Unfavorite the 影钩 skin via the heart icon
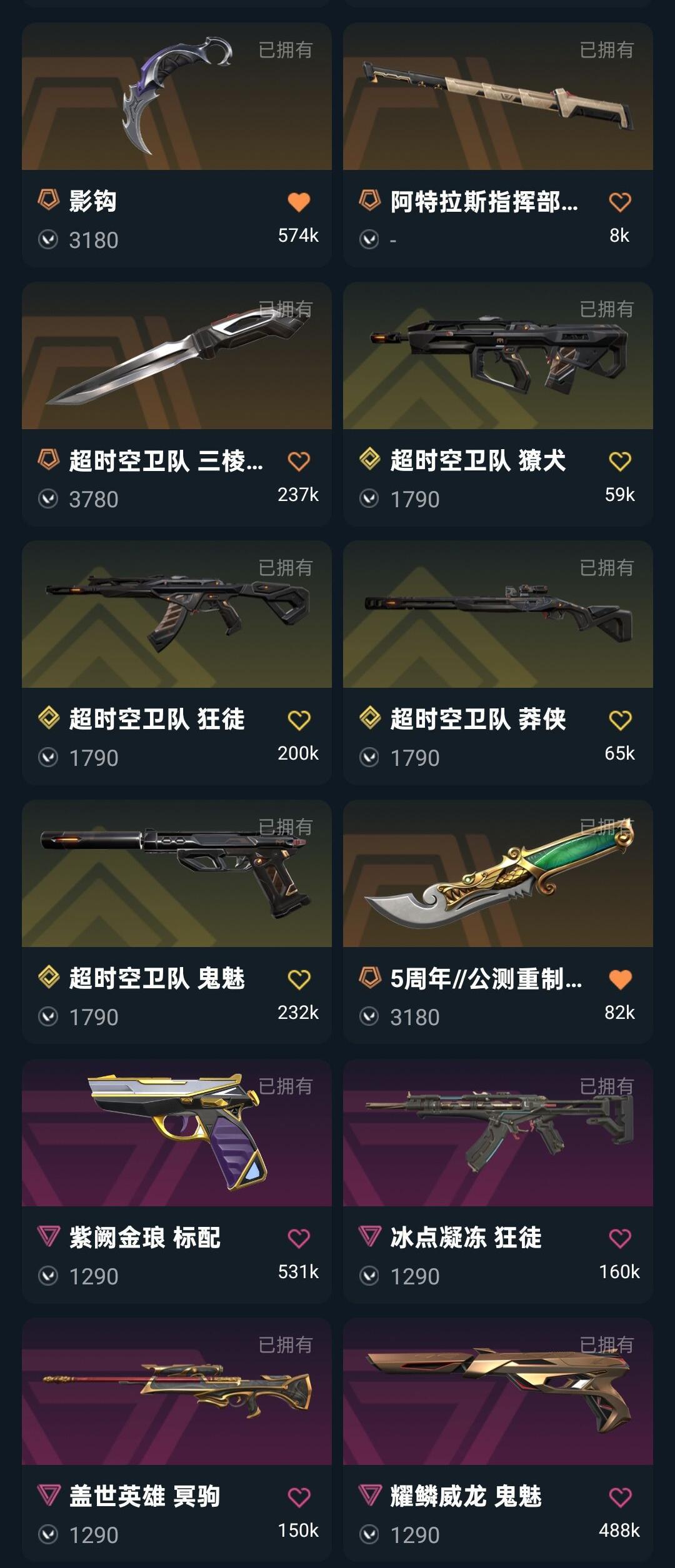 tap(299, 202)
